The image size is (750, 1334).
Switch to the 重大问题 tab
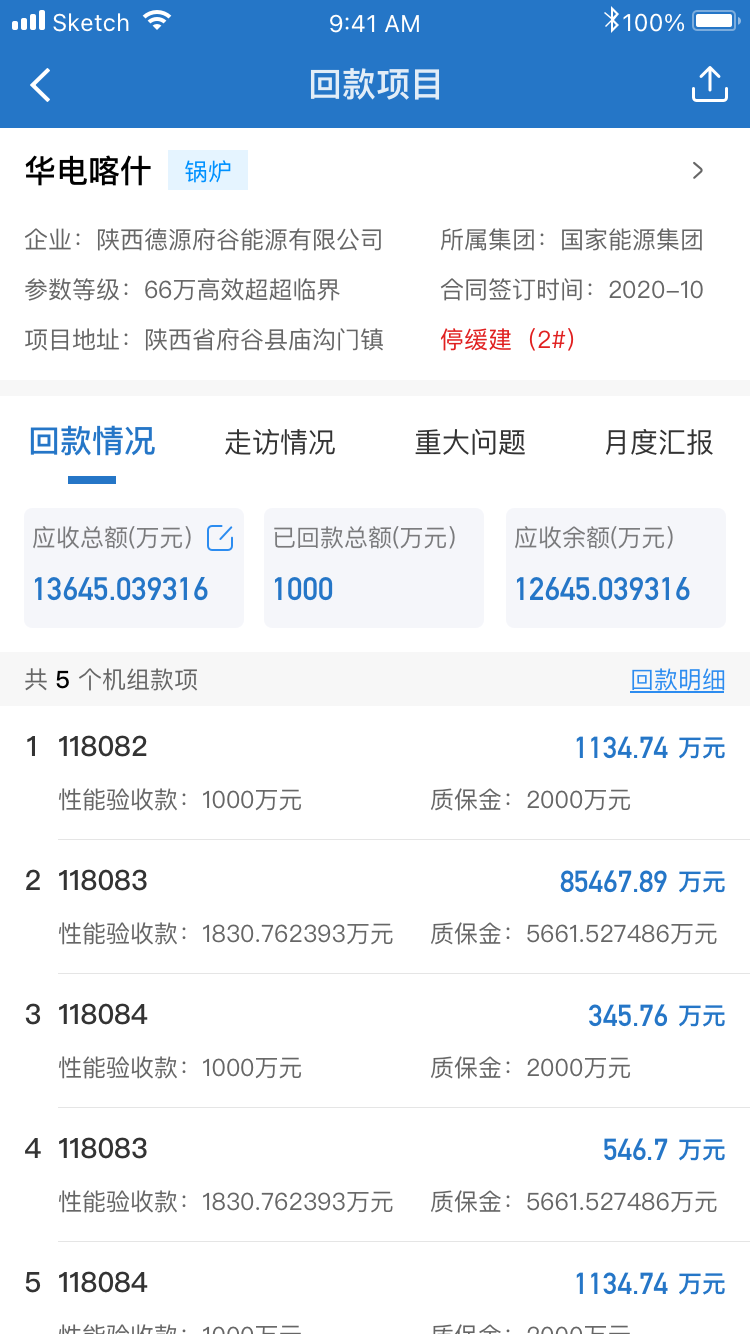[x=470, y=442]
